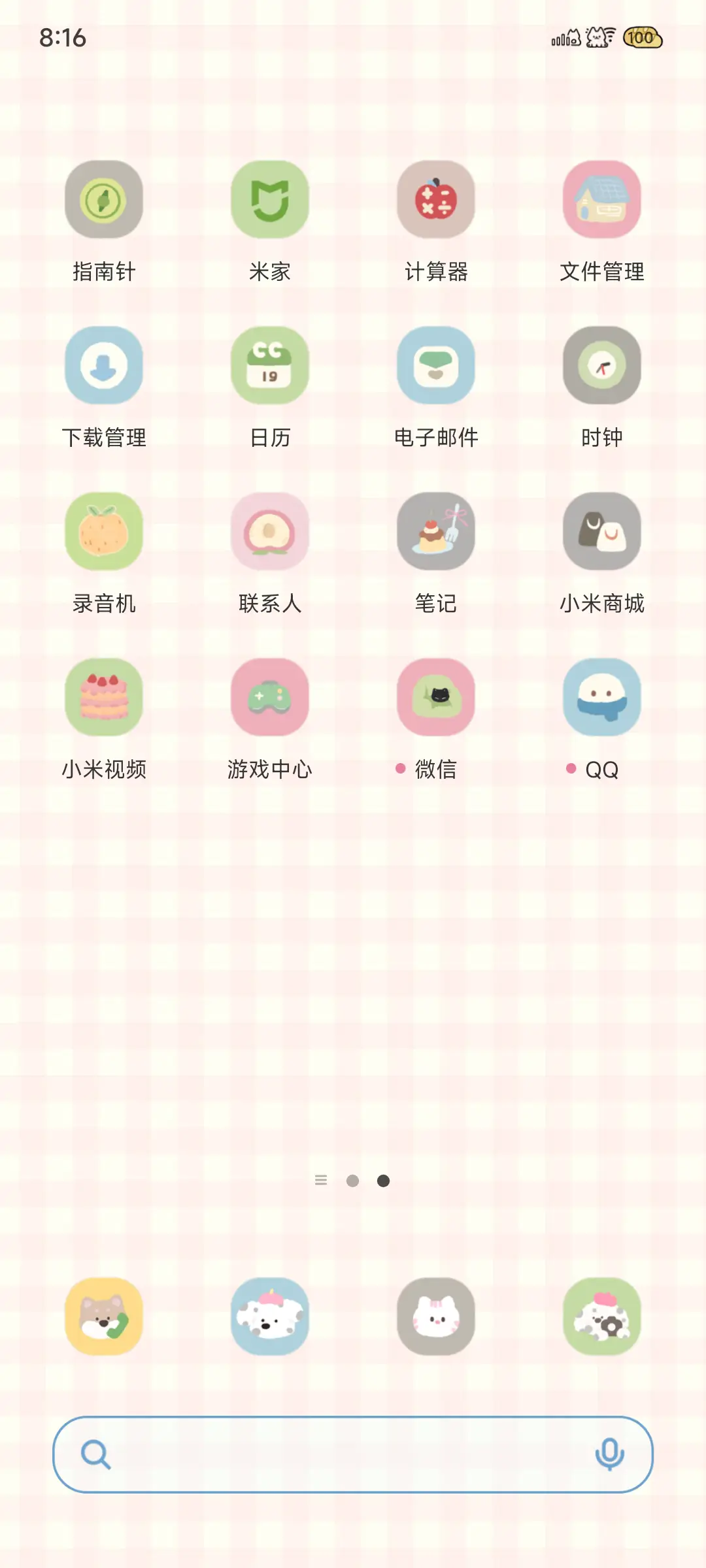
Task: Open 联系人 contacts list
Action: [x=270, y=532]
